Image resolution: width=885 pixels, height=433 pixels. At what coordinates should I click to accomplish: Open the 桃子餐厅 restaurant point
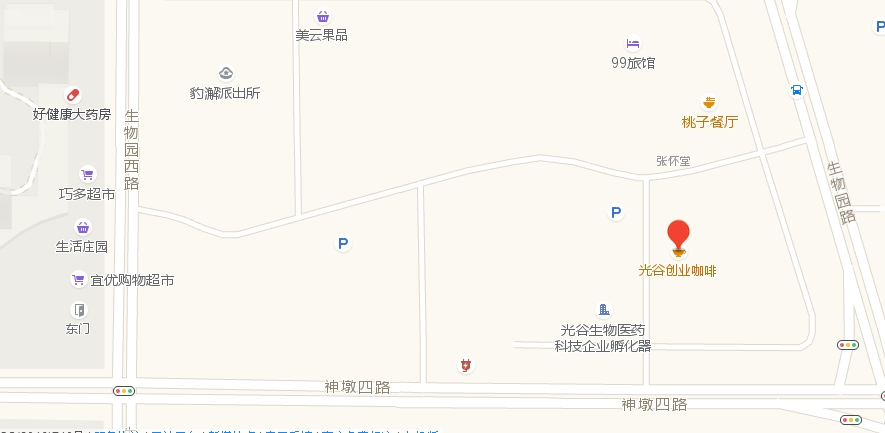[709, 103]
